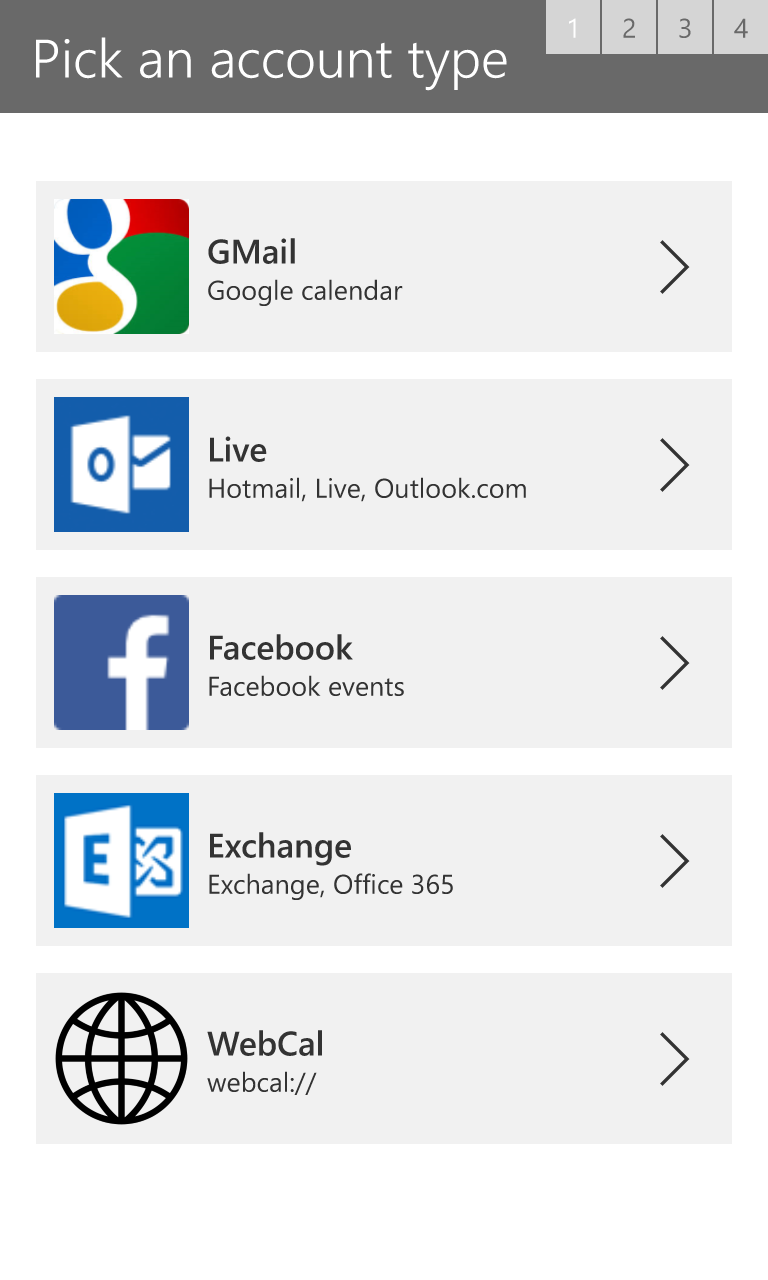Jump to step 3 indicator
Screen dimensions: 768x1280
(x=685, y=27)
